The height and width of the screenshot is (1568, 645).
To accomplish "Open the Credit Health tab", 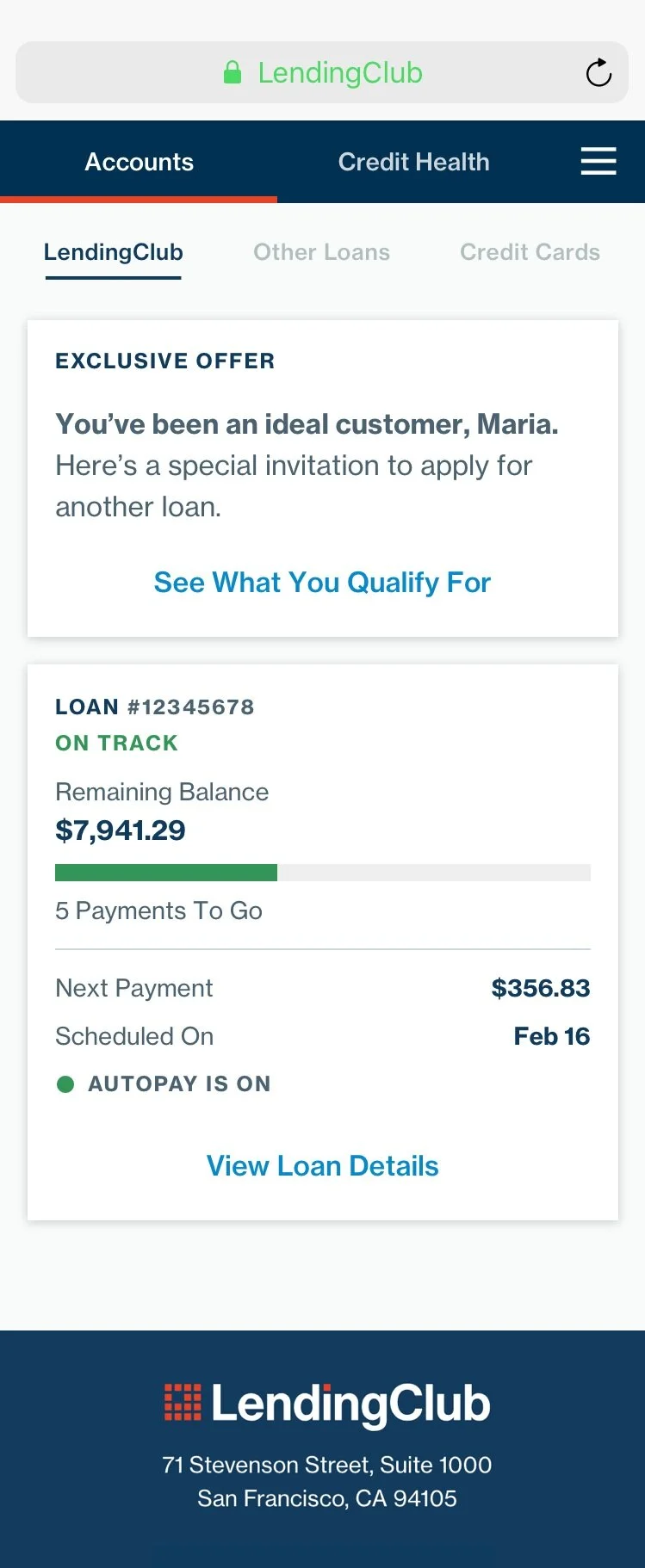I will click(x=413, y=162).
